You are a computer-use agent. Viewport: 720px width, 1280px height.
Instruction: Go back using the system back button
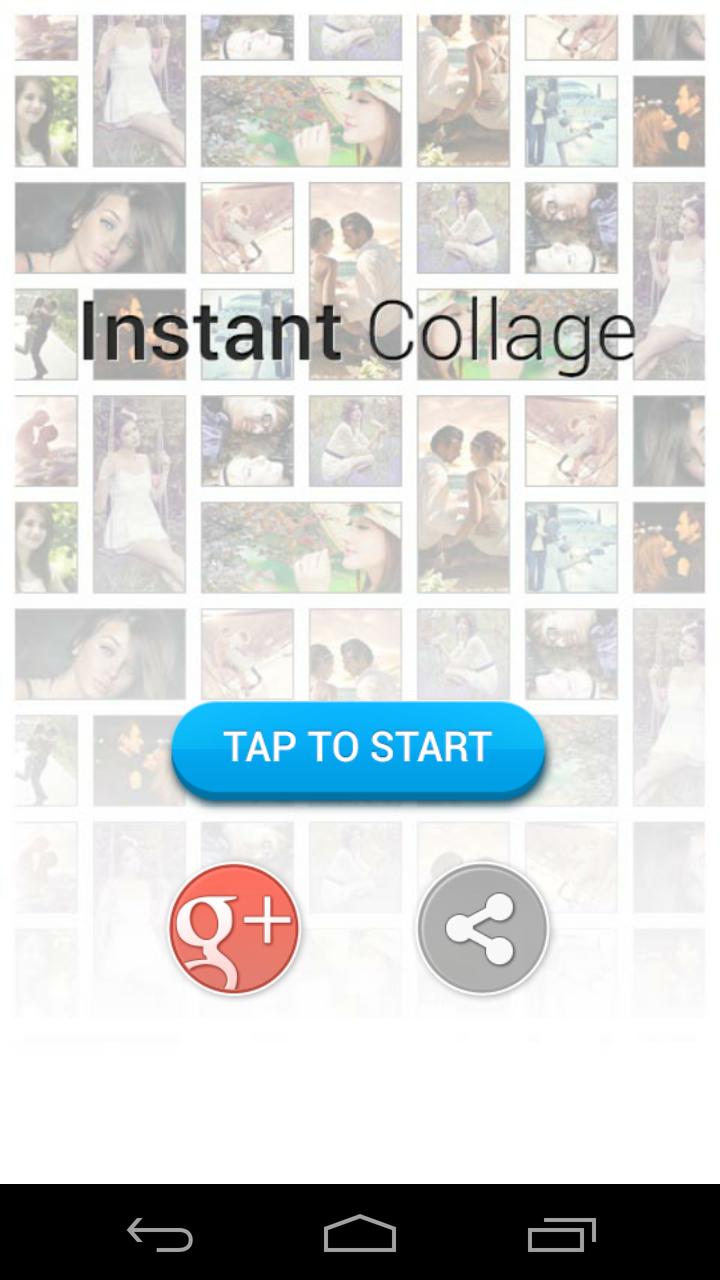[x=160, y=1234]
